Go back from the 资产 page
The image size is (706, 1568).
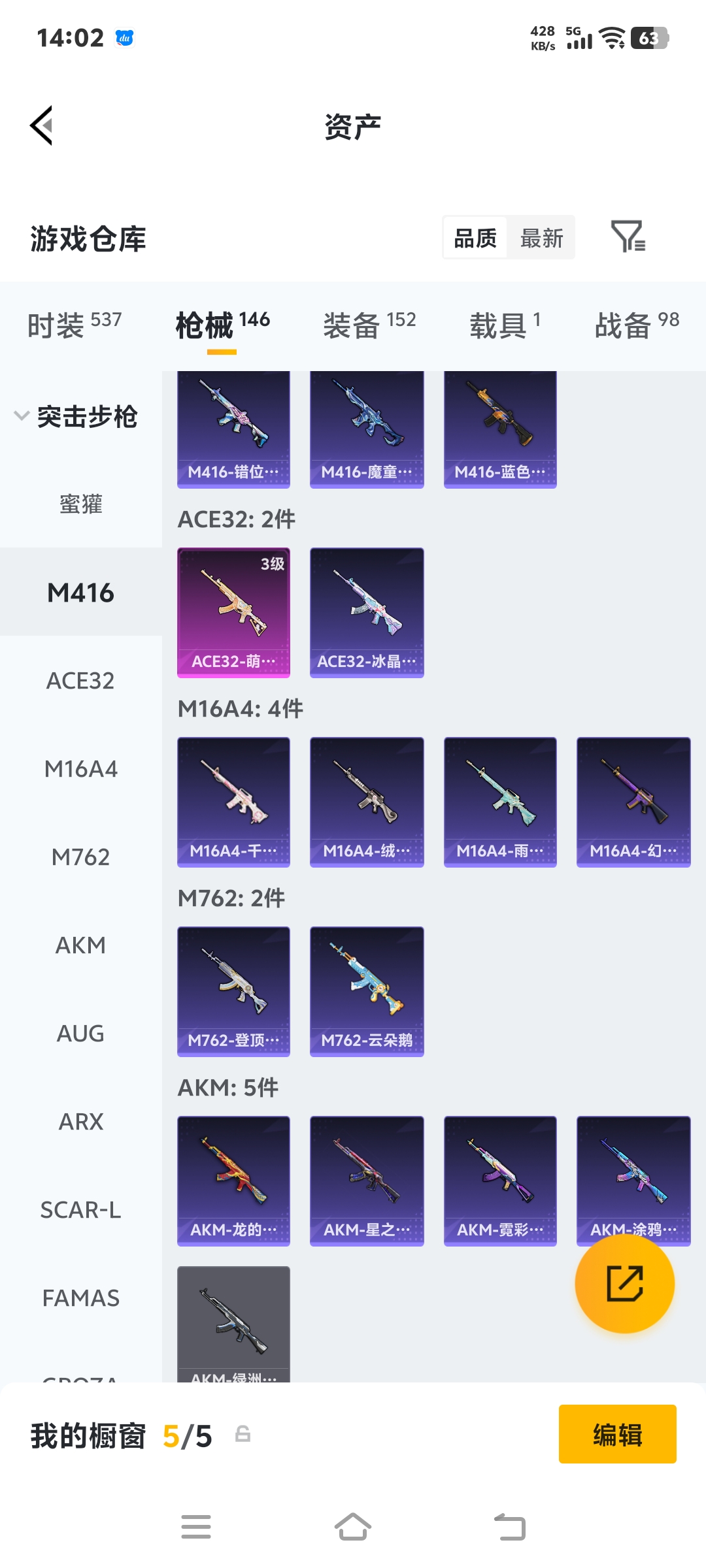[42, 125]
